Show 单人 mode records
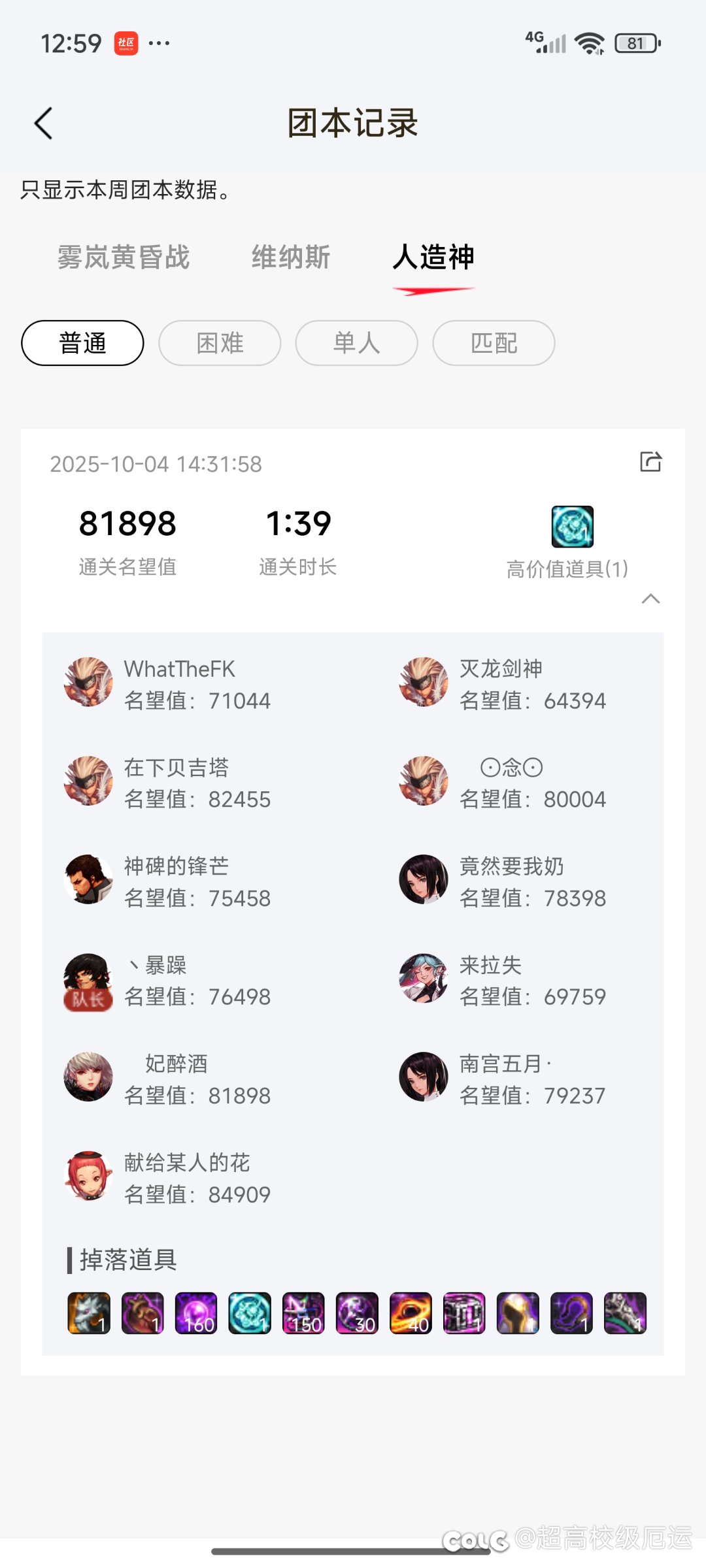 [x=356, y=343]
